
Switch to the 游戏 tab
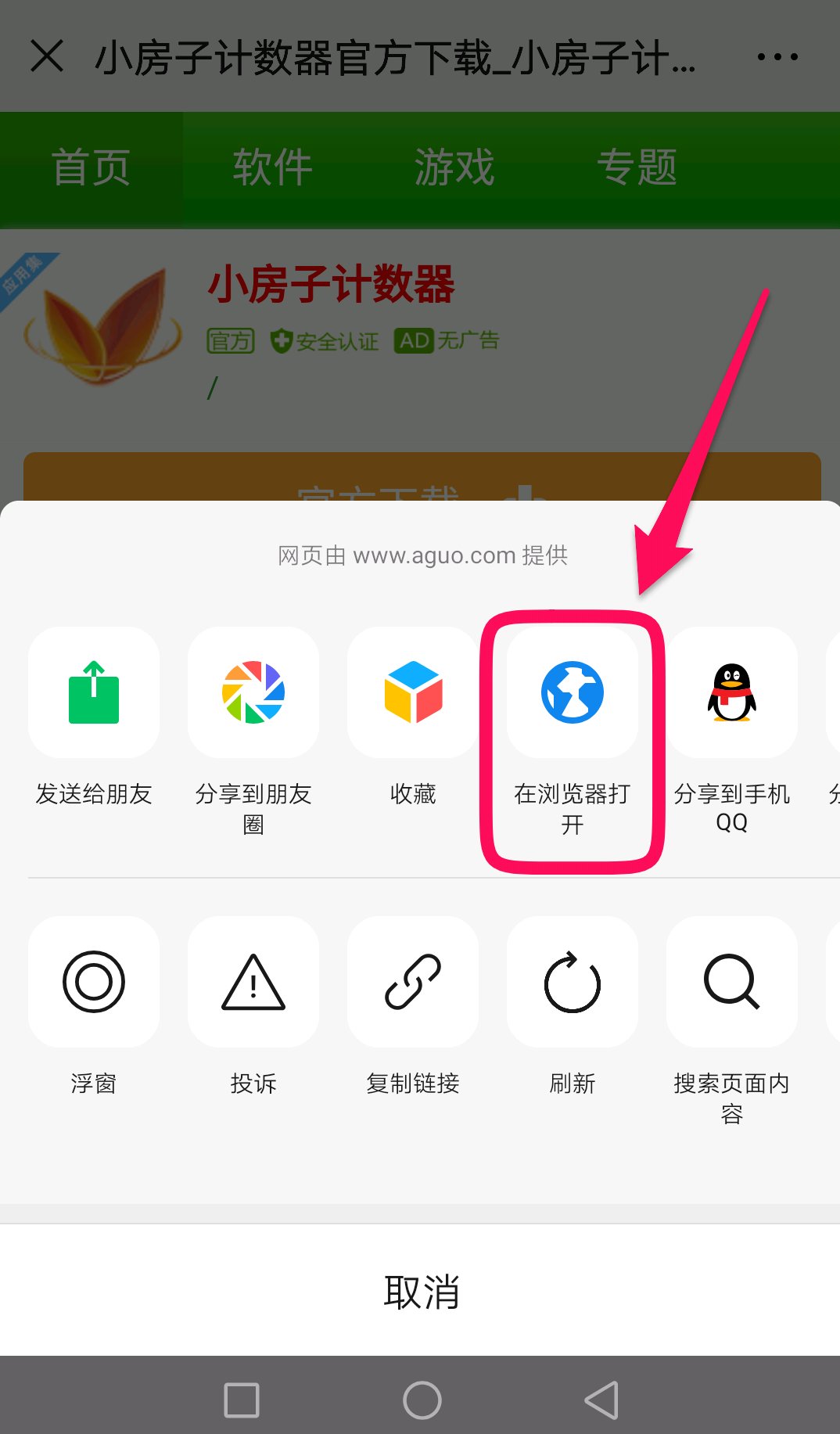454,167
